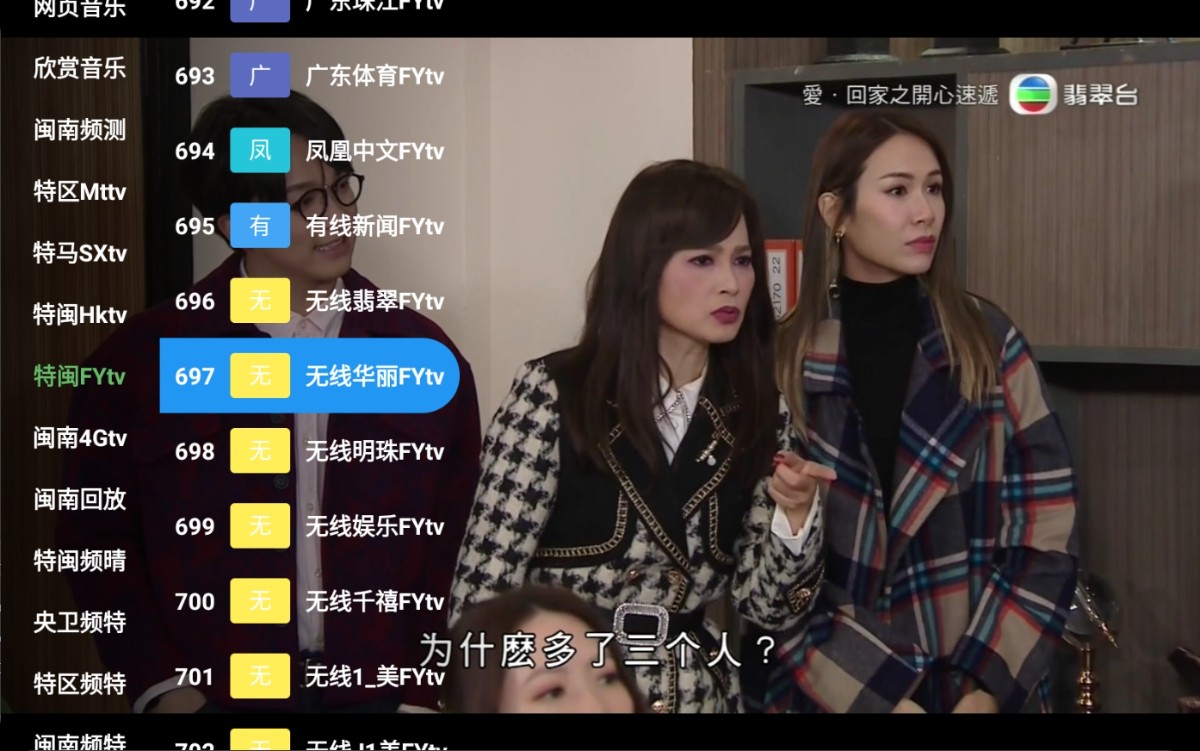Go to 闽南回放 category

[80, 499]
